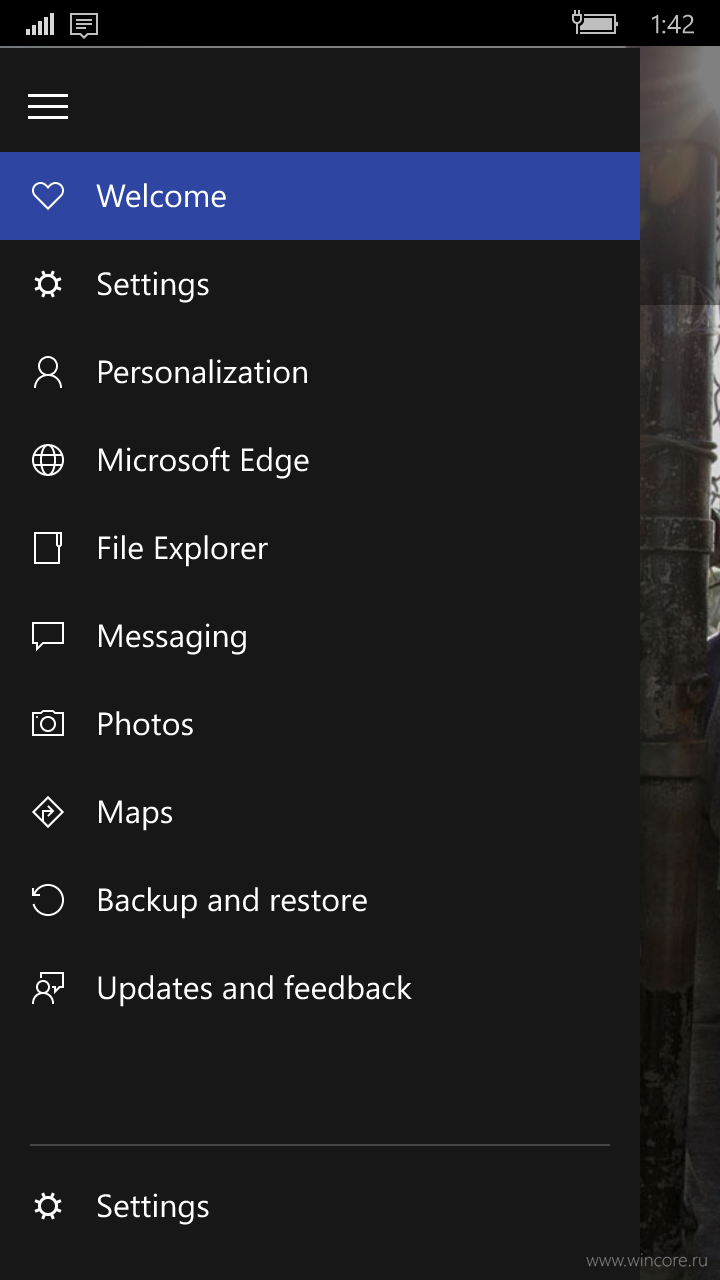Open Settings at the bottom of the drawer
Viewport: 720px width, 1280px height.
(320, 1206)
